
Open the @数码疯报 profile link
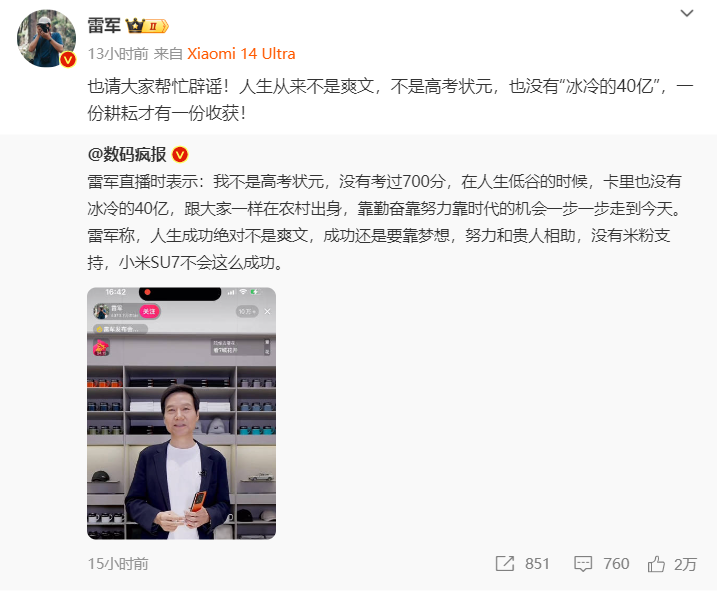pyautogui.click(x=129, y=155)
